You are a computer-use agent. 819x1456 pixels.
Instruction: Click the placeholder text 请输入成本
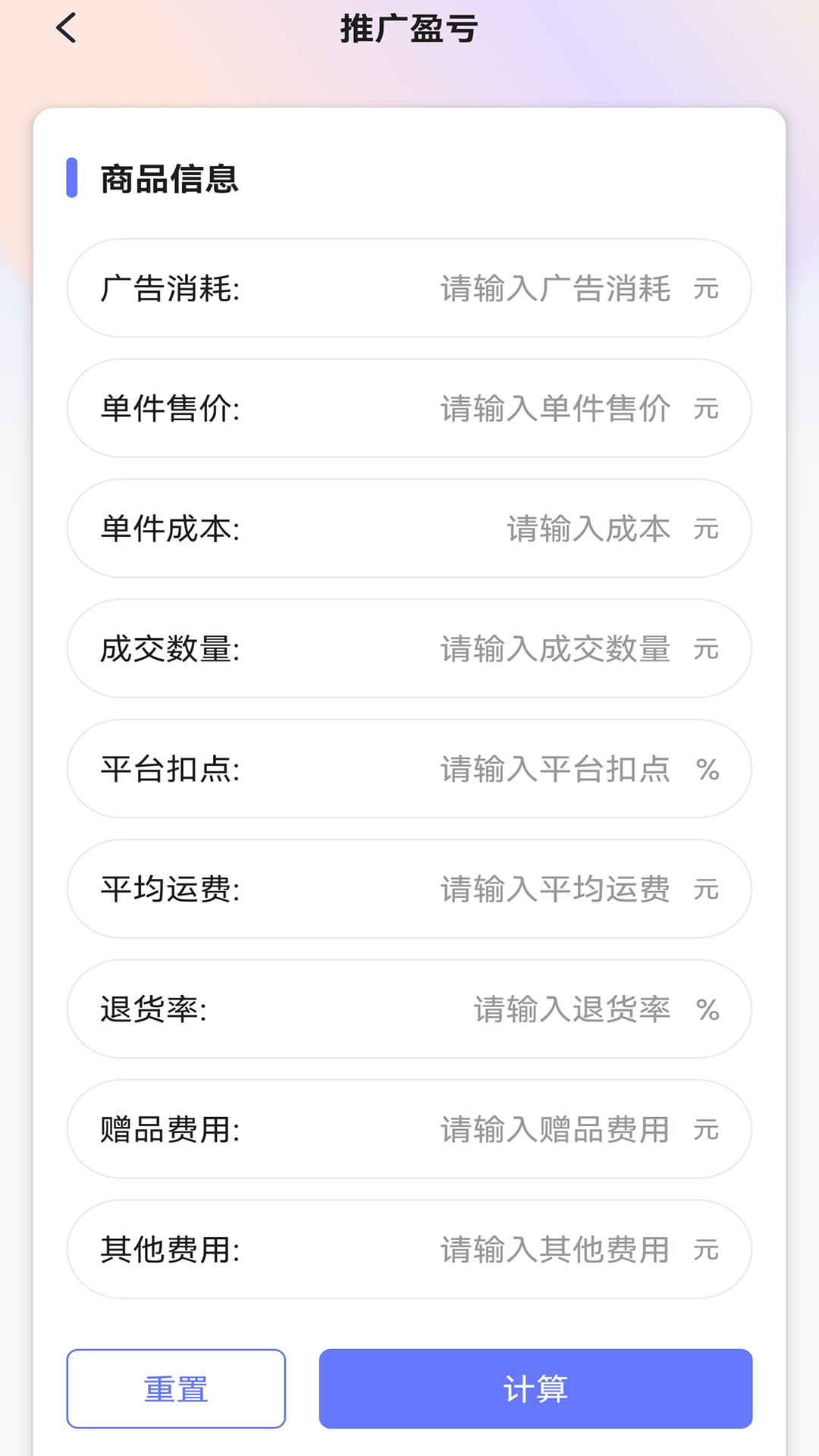click(588, 528)
